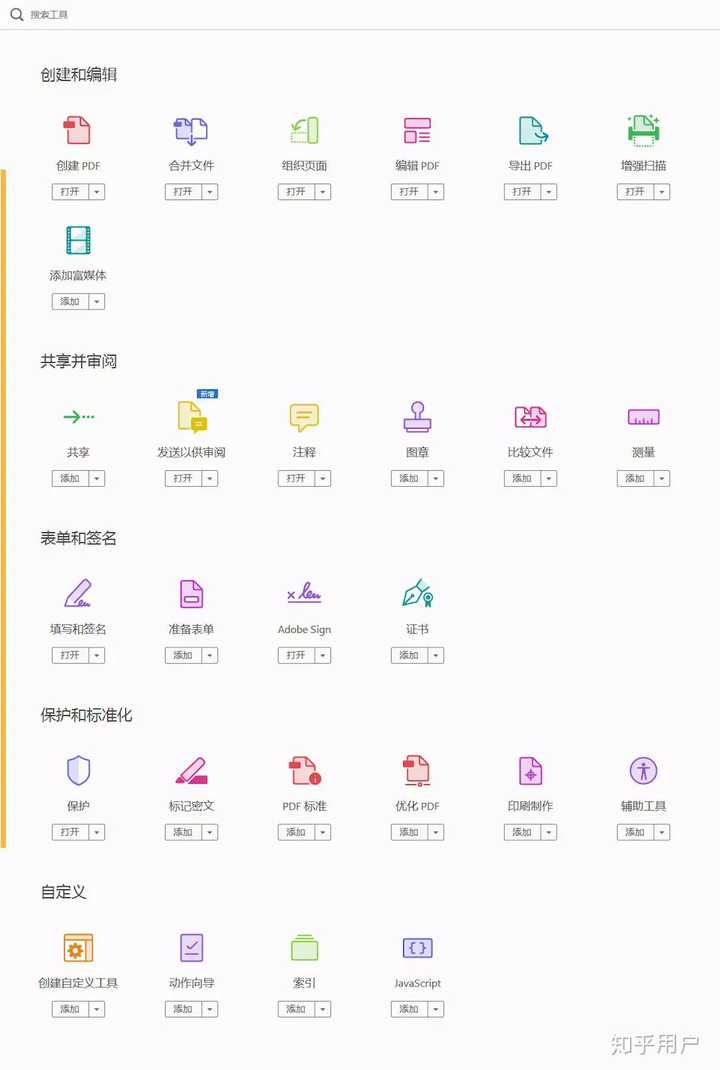Open 填写和签名
This screenshot has width=720, height=1070.
coord(70,656)
